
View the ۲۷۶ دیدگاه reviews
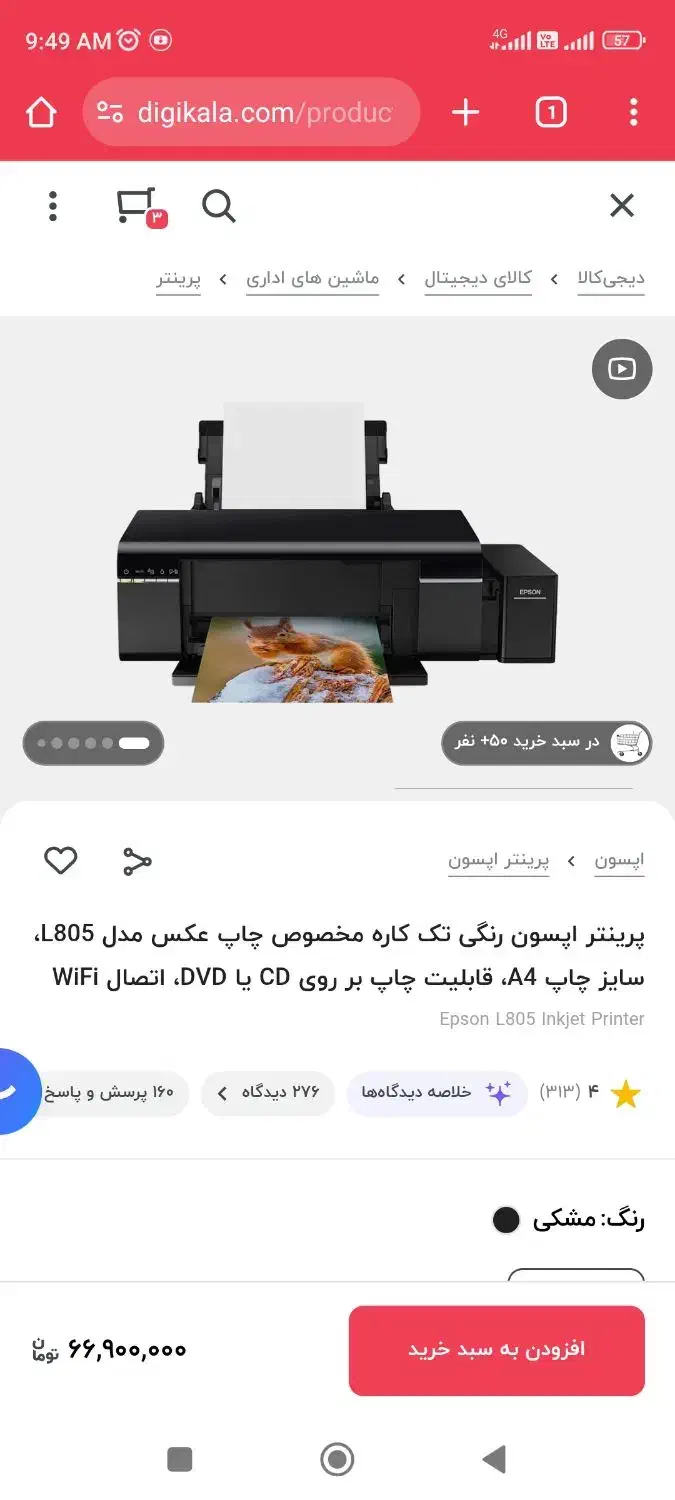(x=268, y=1093)
